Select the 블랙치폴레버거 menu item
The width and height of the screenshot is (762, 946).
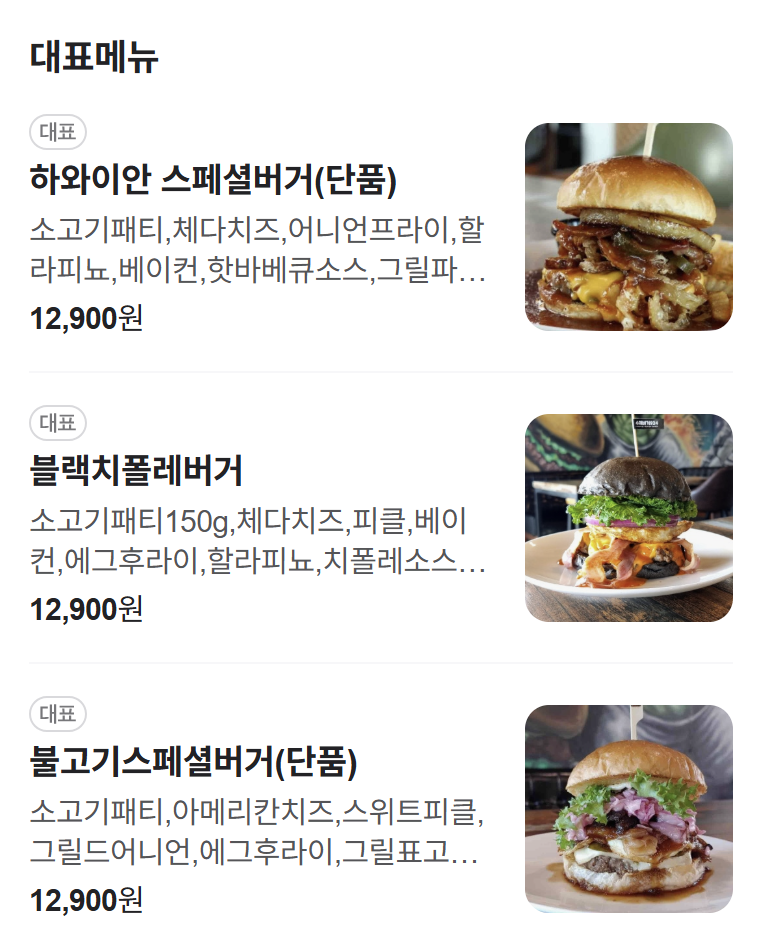137,471
